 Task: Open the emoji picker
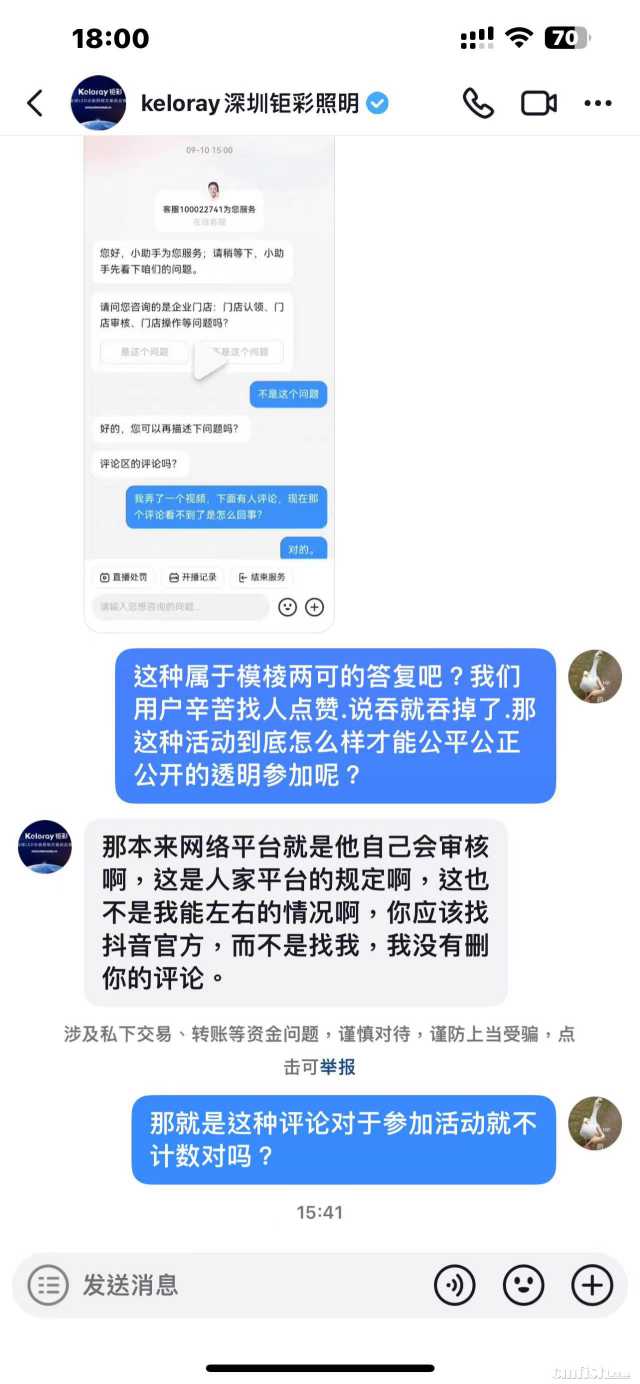(x=523, y=1285)
